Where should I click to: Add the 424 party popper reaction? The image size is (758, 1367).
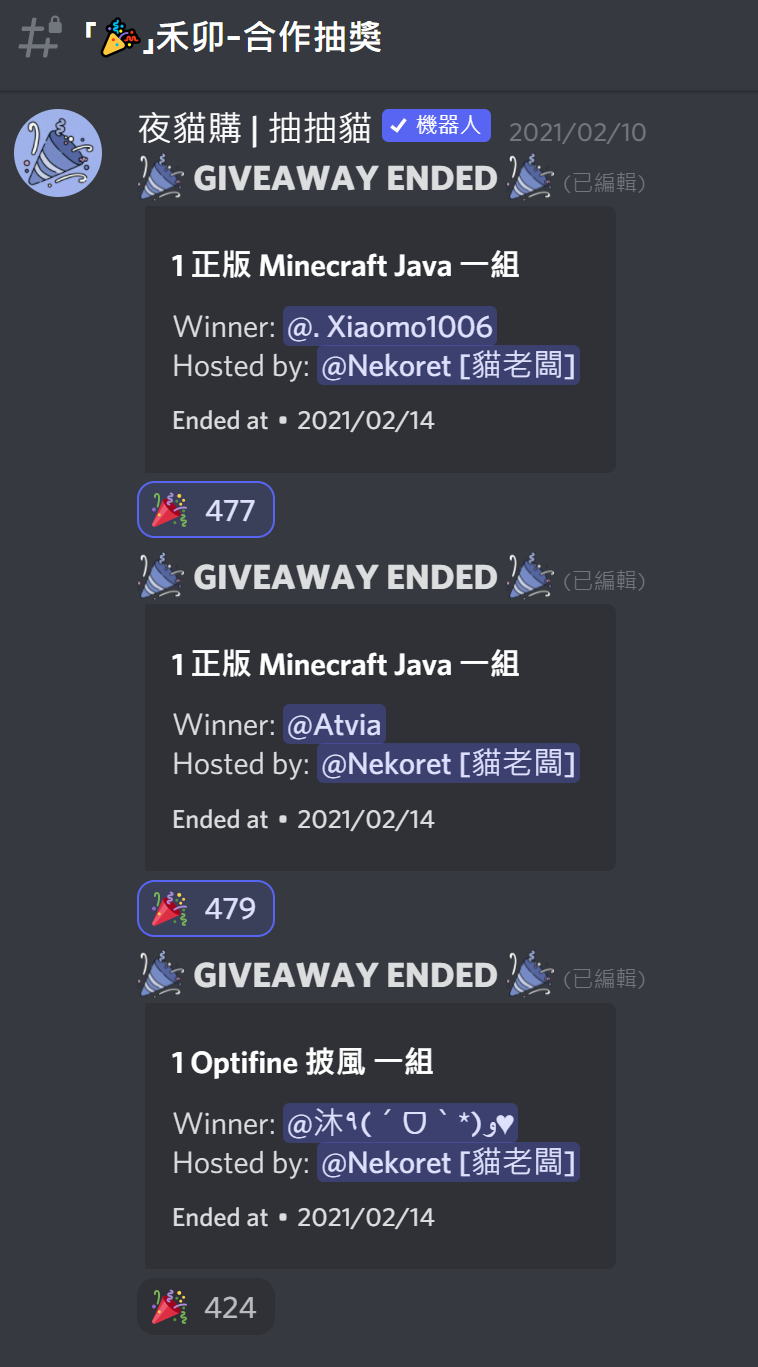pos(205,1306)
